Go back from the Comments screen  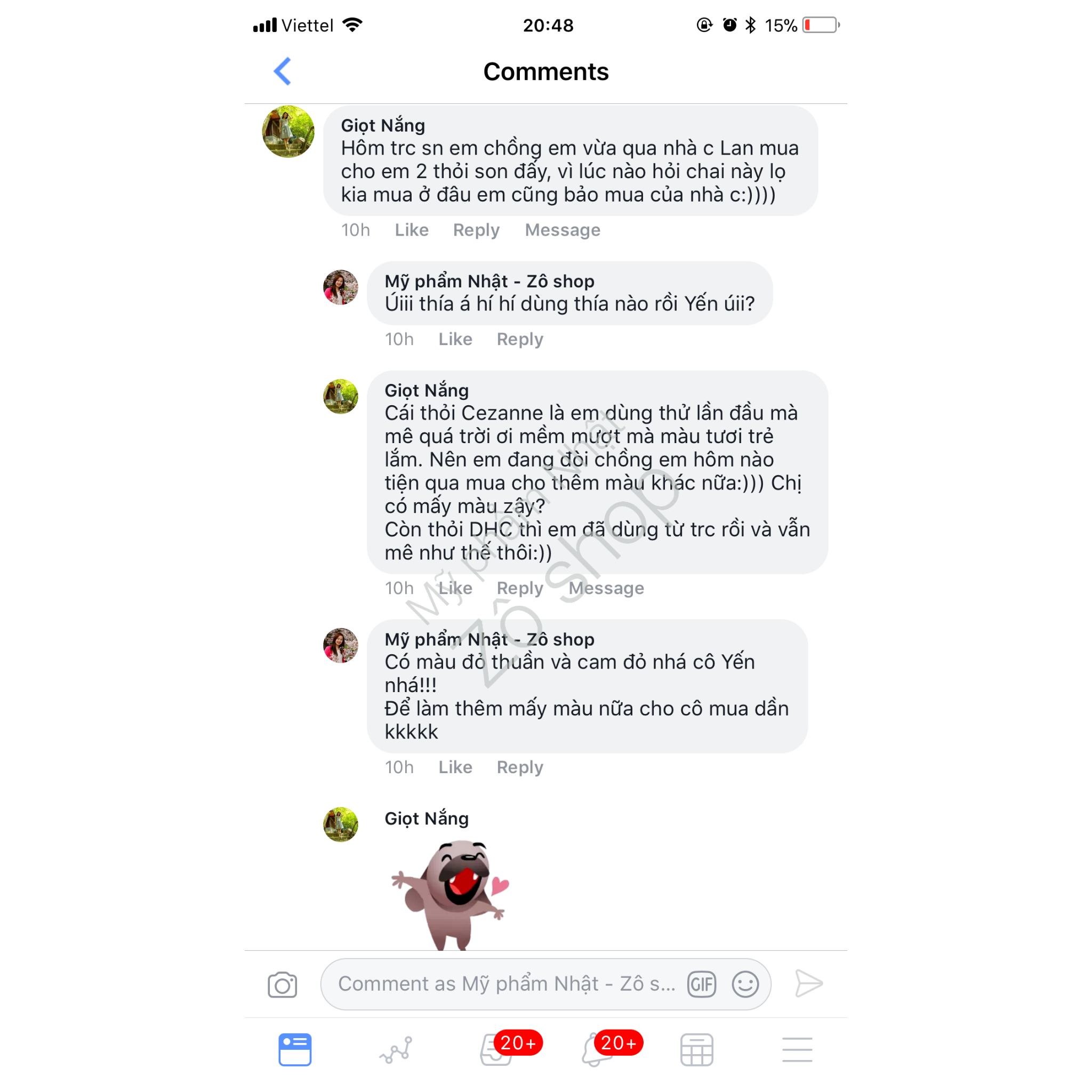click(x=283, y=72)
